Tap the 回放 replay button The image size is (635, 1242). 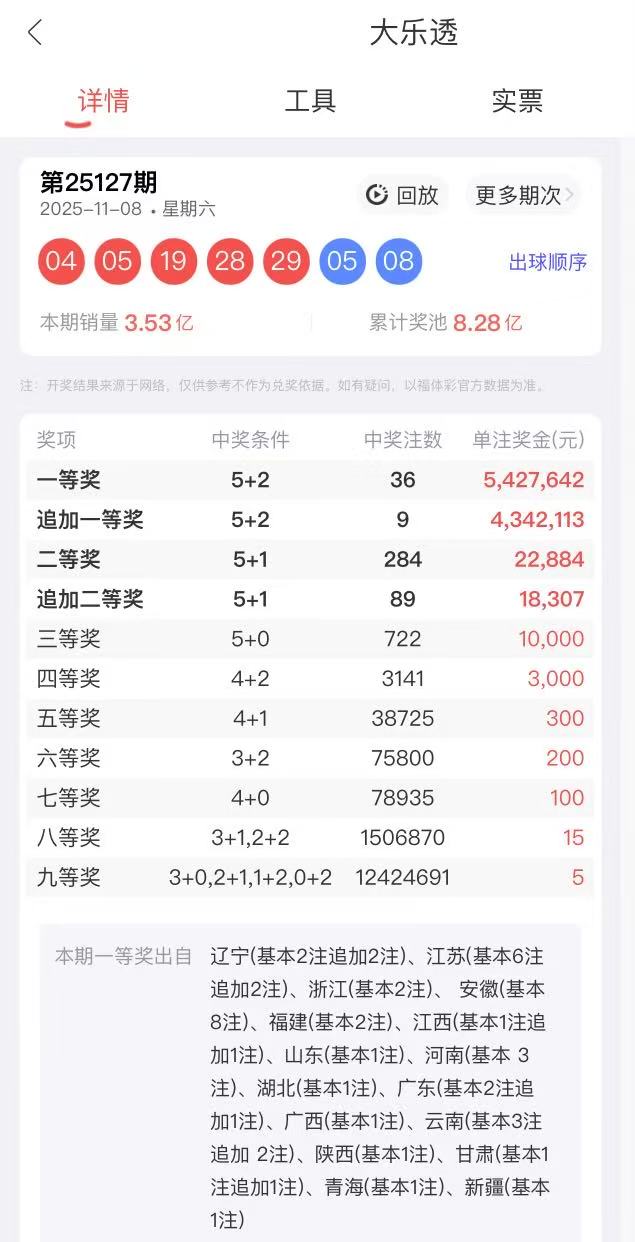point(403,195)
